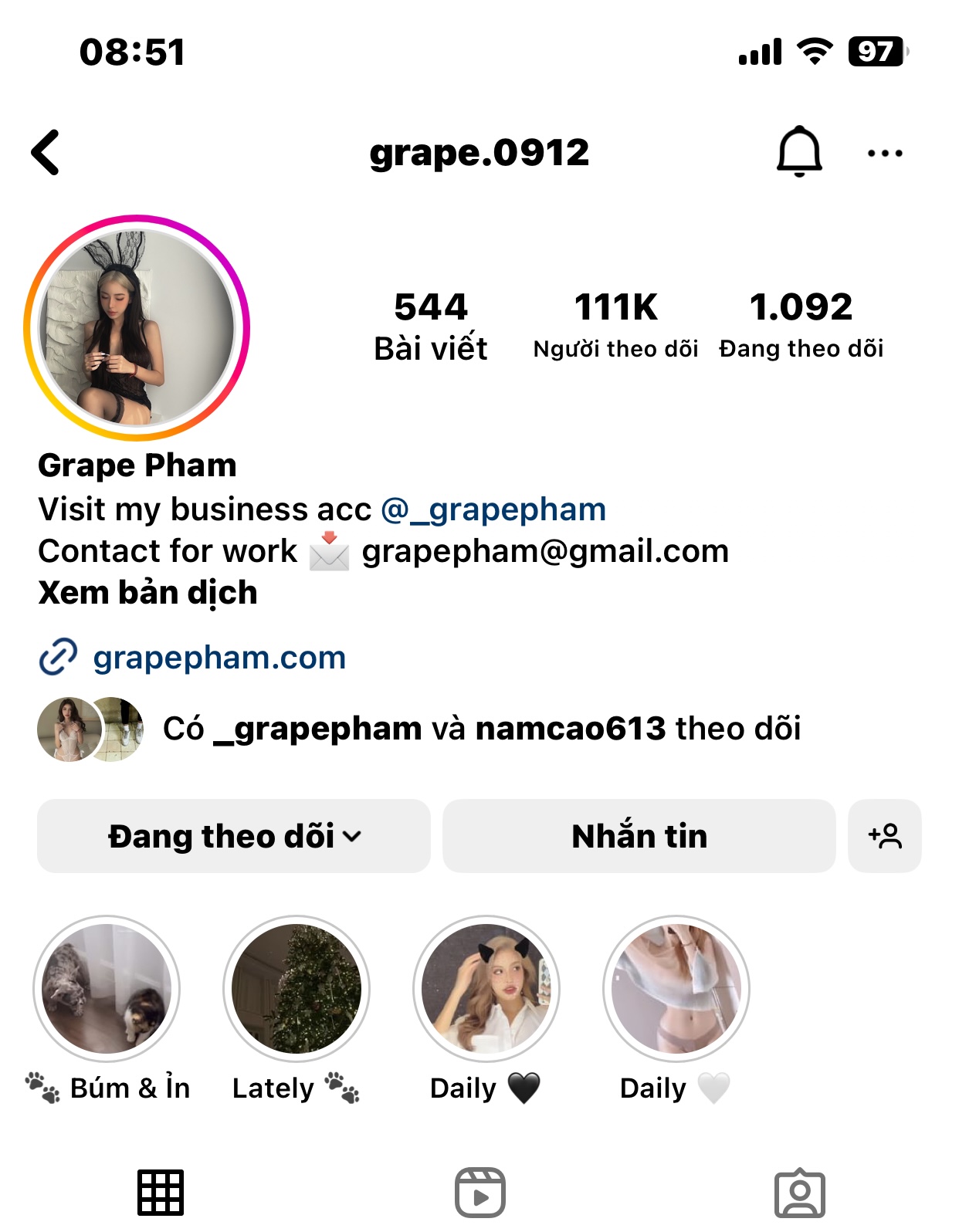Switch to the Reels tab
The height and width of the screenshot is (1232, 959).
click(x=479, y=1193)
